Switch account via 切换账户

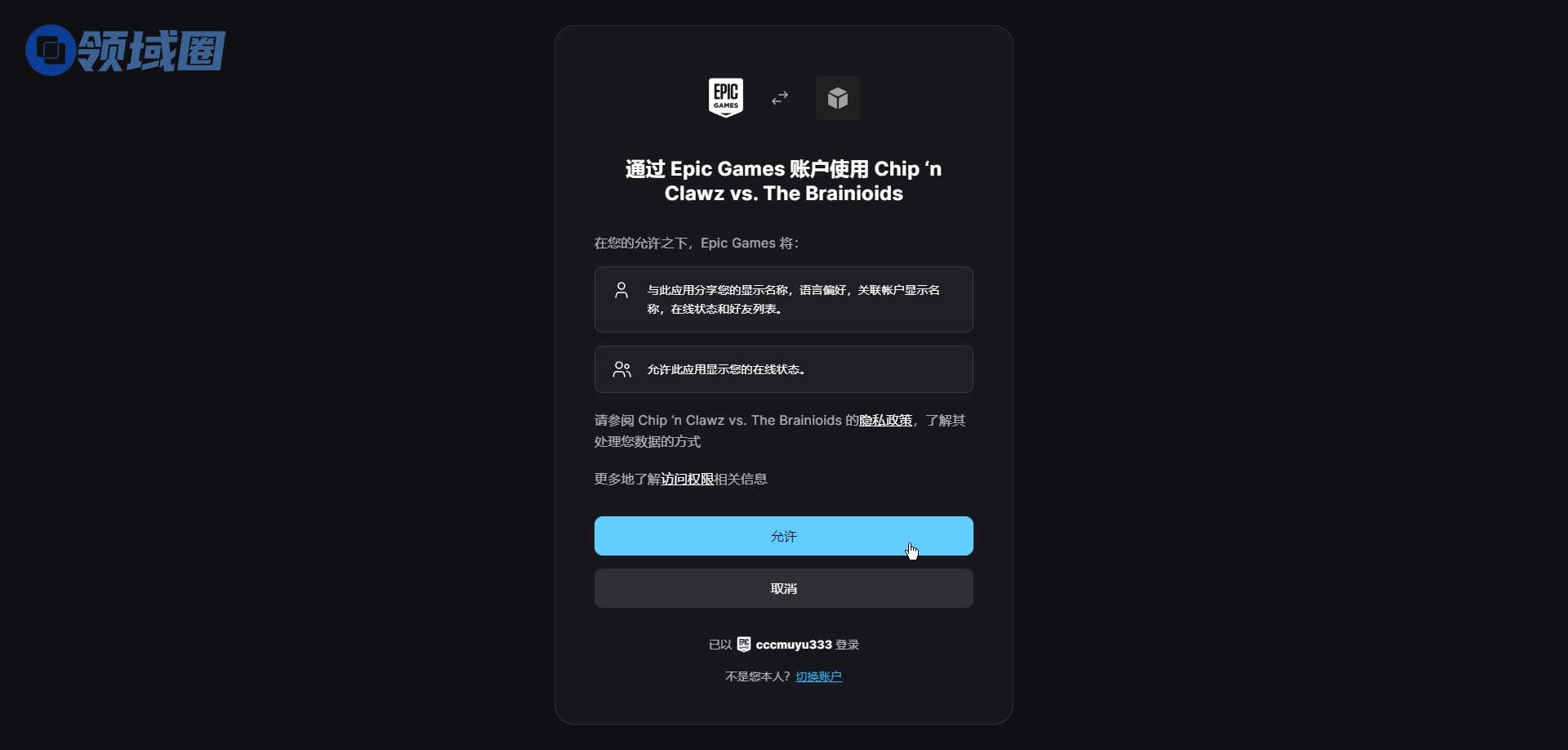[x=818, y=676]
